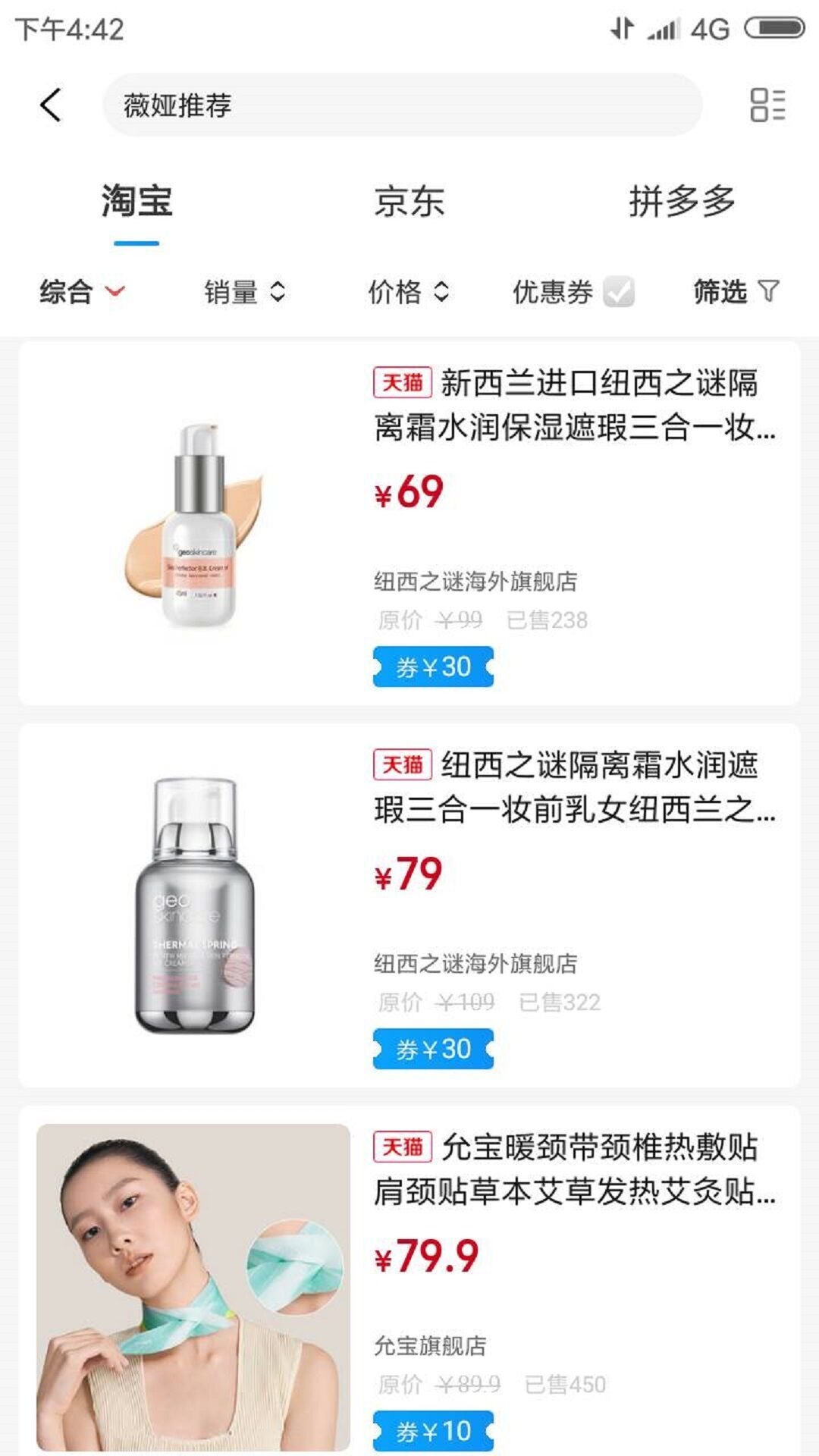Viewport: 819px width, 1456px height.
Task: Open the ¥69 纽西之谜隔离霜 product card
Action: point(409,523)
